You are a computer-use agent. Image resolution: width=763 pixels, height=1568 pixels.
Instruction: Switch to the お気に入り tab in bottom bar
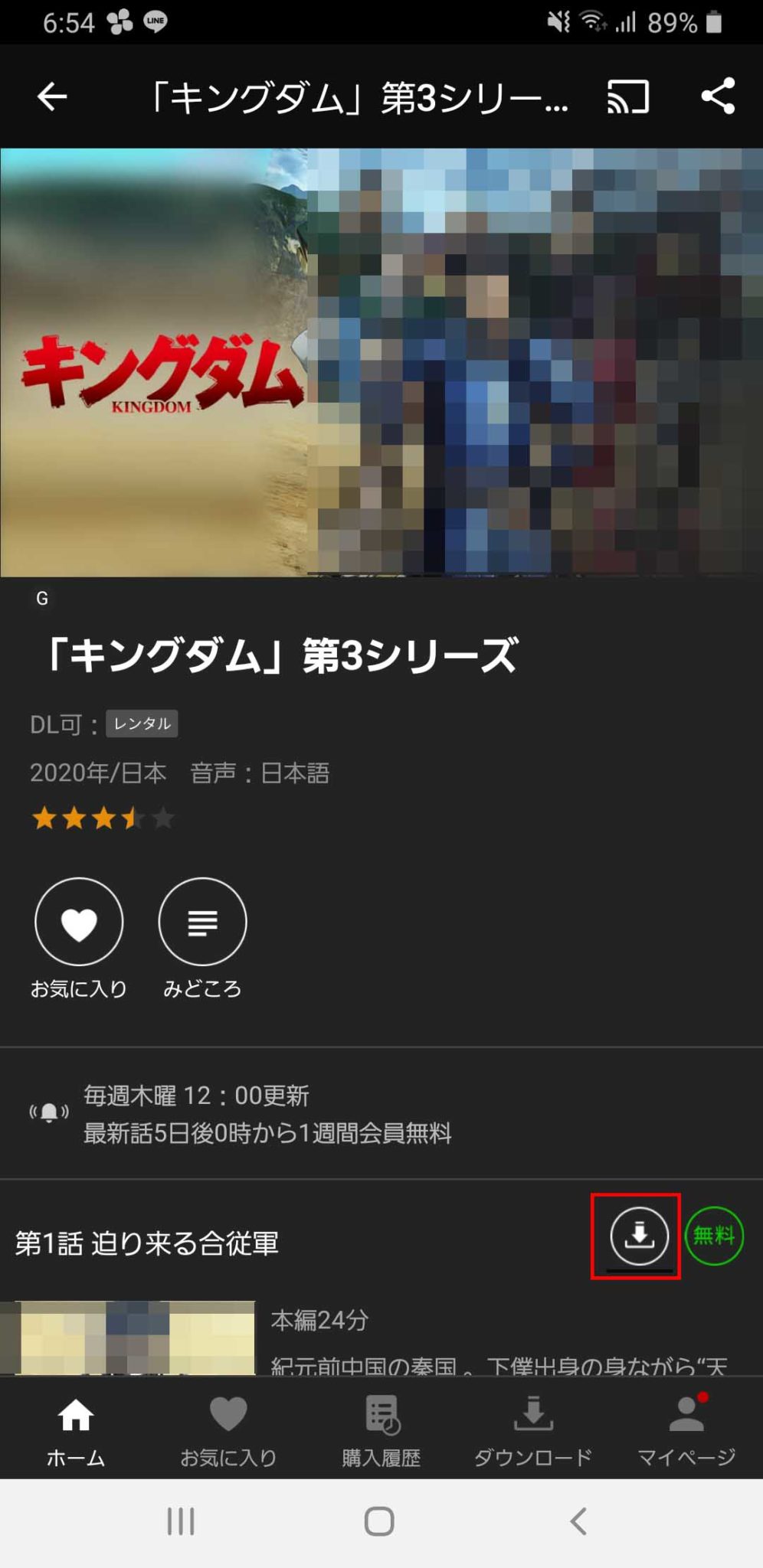(228, 1430)
